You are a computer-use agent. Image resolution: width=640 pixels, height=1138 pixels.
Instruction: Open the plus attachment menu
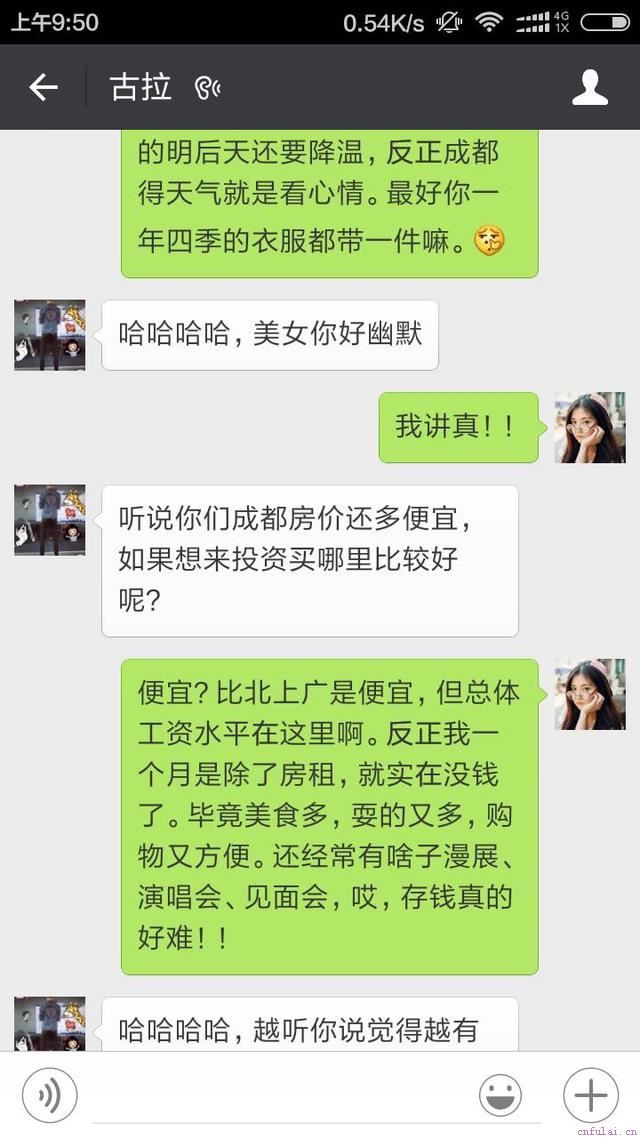click(x=591, y=1094)
